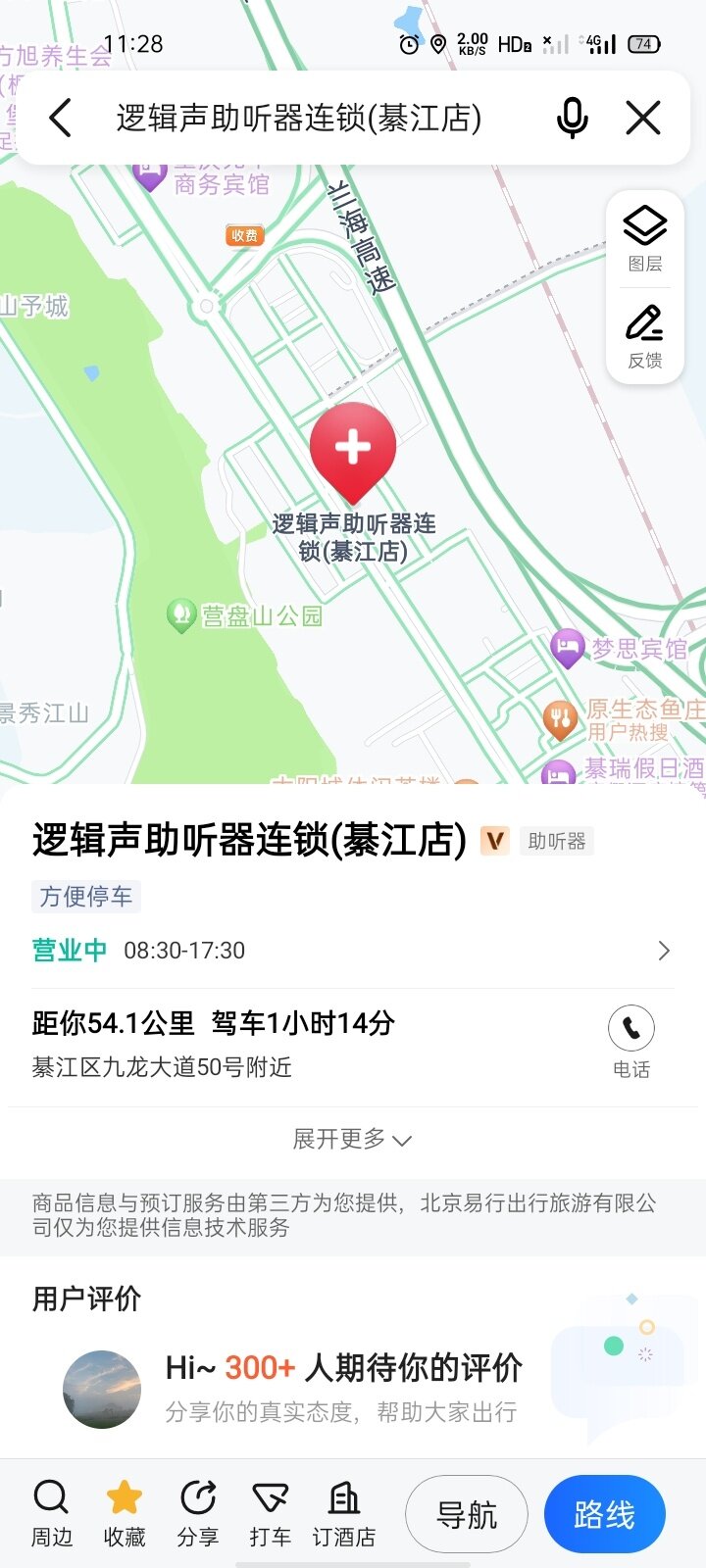The height and width of the screenshot is (1568, 706).
Task: Share this location via 分享
Action: pyautogui.click(x=198, y=1513)
